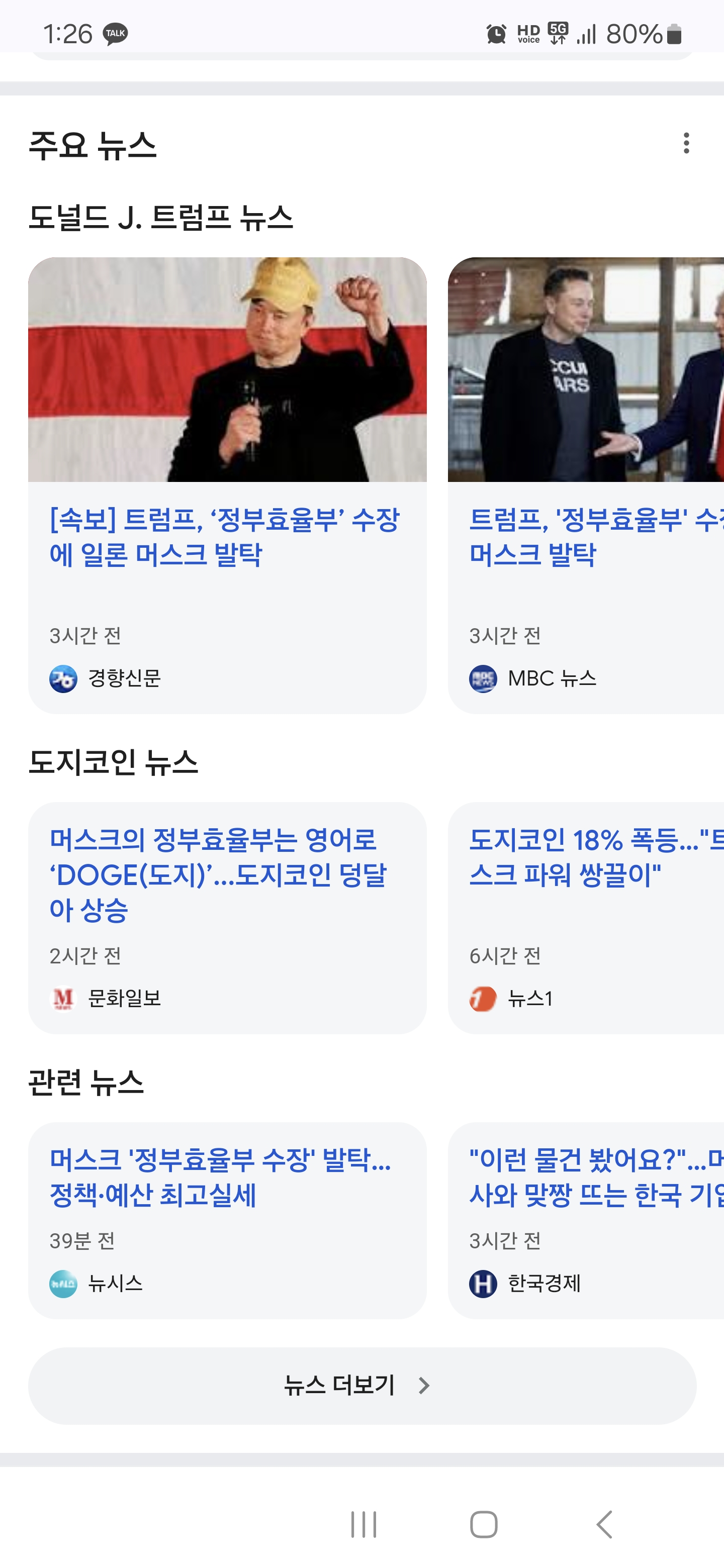Go back using the system back button
This screenshot has width=724, height=1568.
pos(604,1524)
